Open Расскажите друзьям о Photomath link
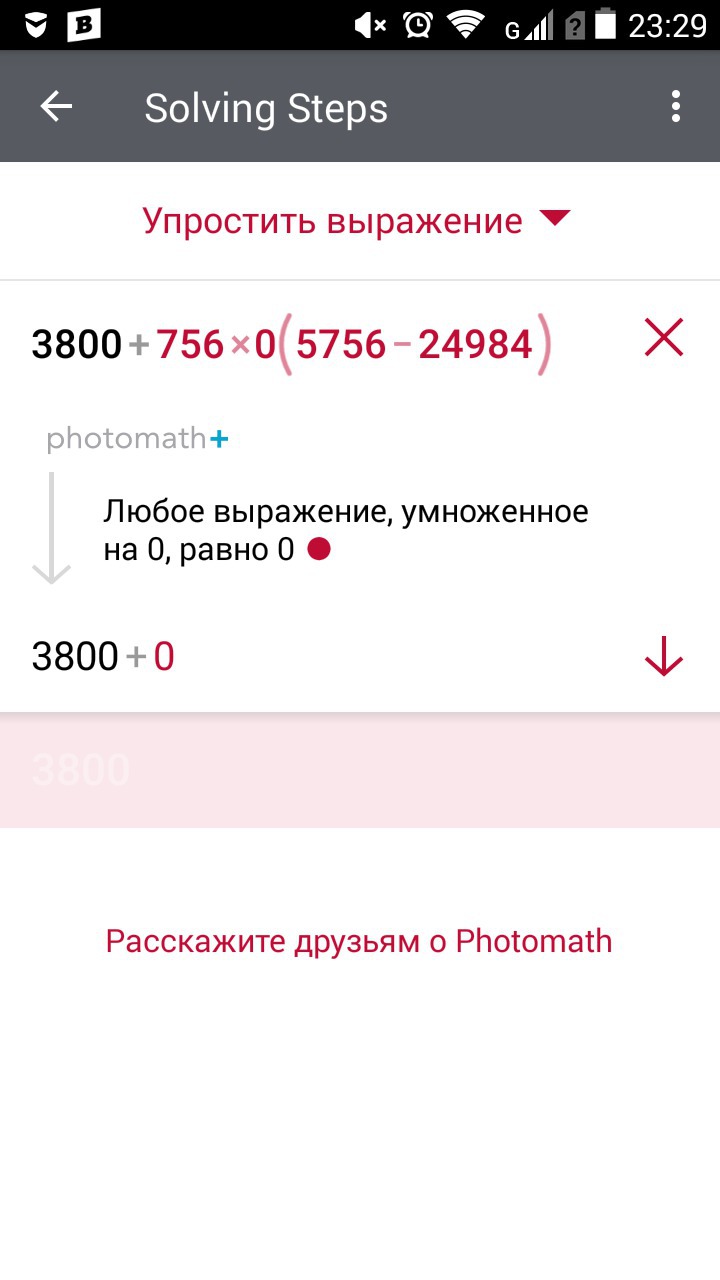 (359, 941)
